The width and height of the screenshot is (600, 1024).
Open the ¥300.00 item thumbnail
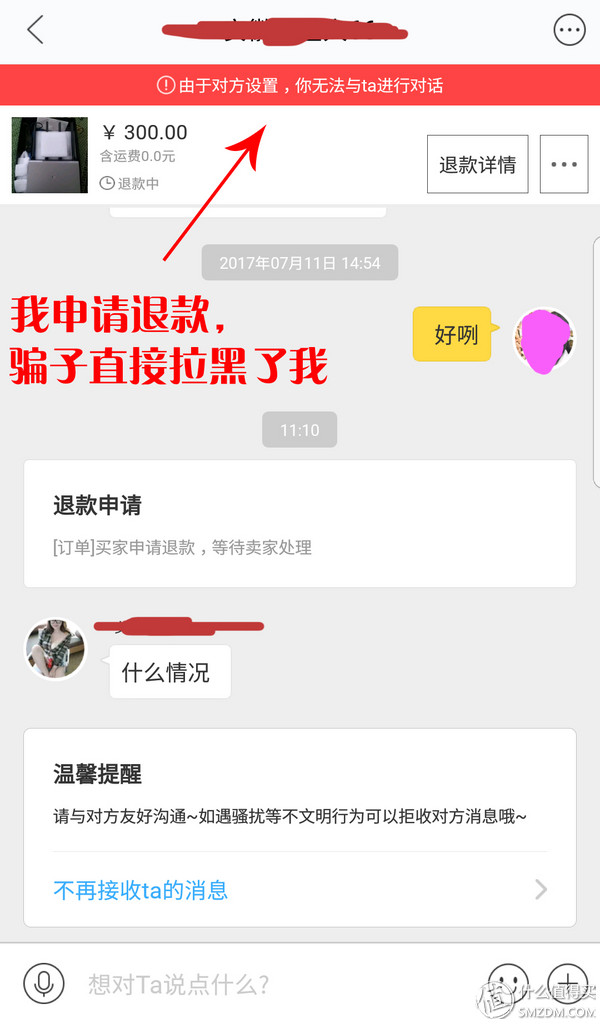tap(42, 155)
